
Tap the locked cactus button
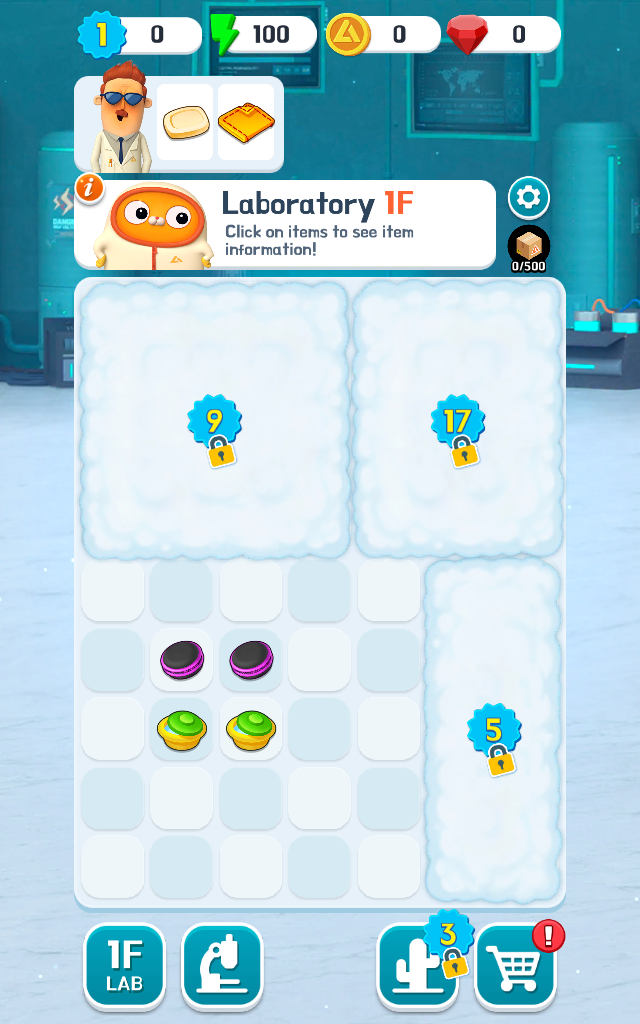tap(417, 967)
